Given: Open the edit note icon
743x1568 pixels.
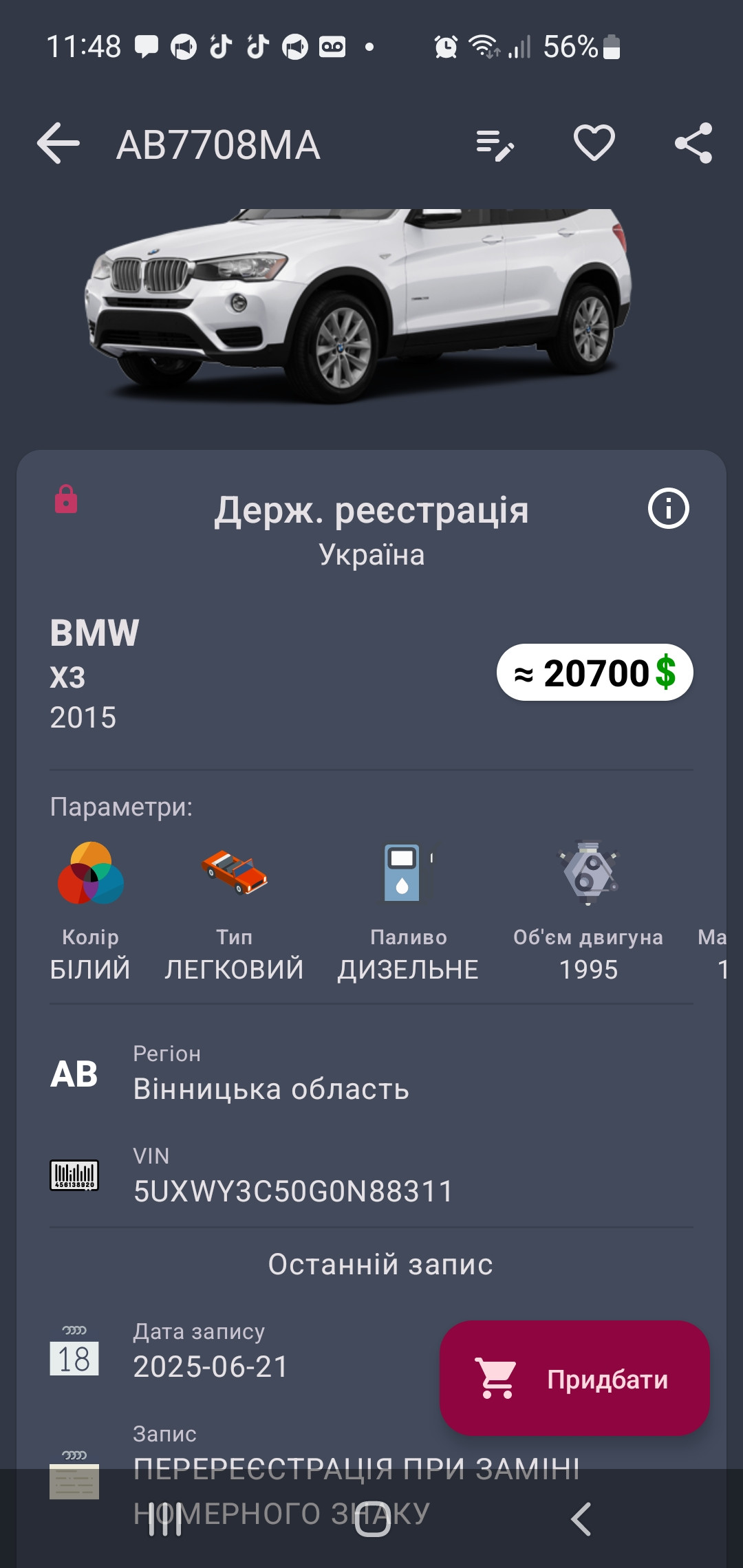Looking at the screenshot, I should 495,145.
